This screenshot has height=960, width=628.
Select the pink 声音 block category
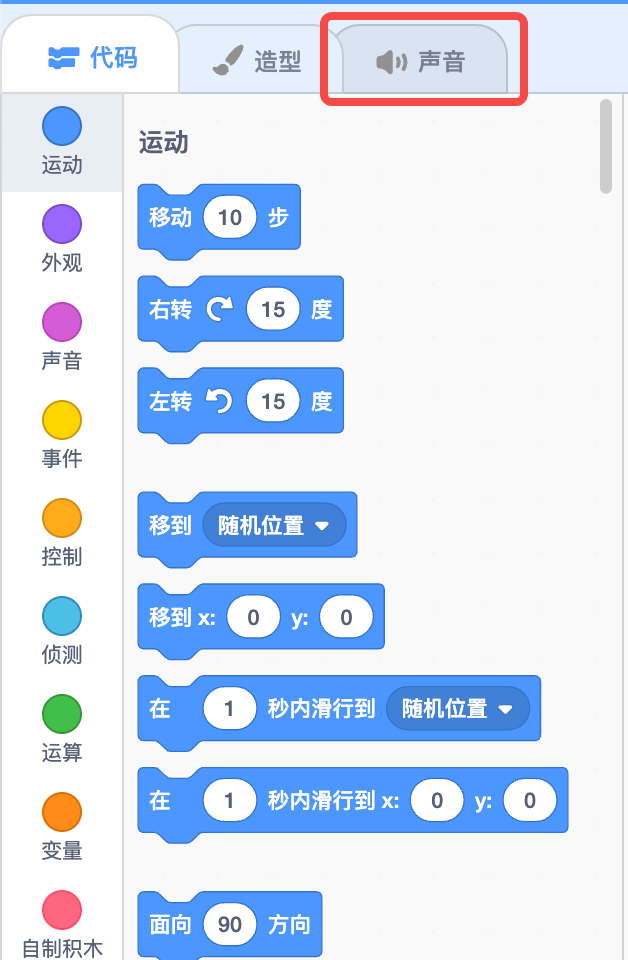62,337
